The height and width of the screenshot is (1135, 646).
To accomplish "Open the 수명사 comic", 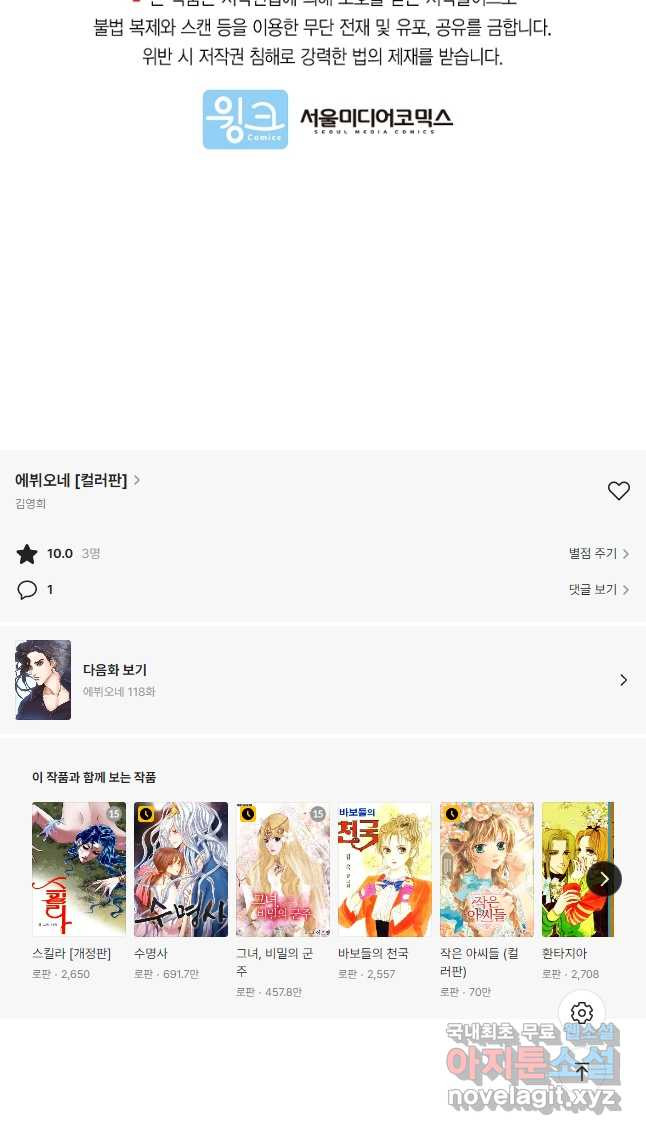I will [181, 869].
